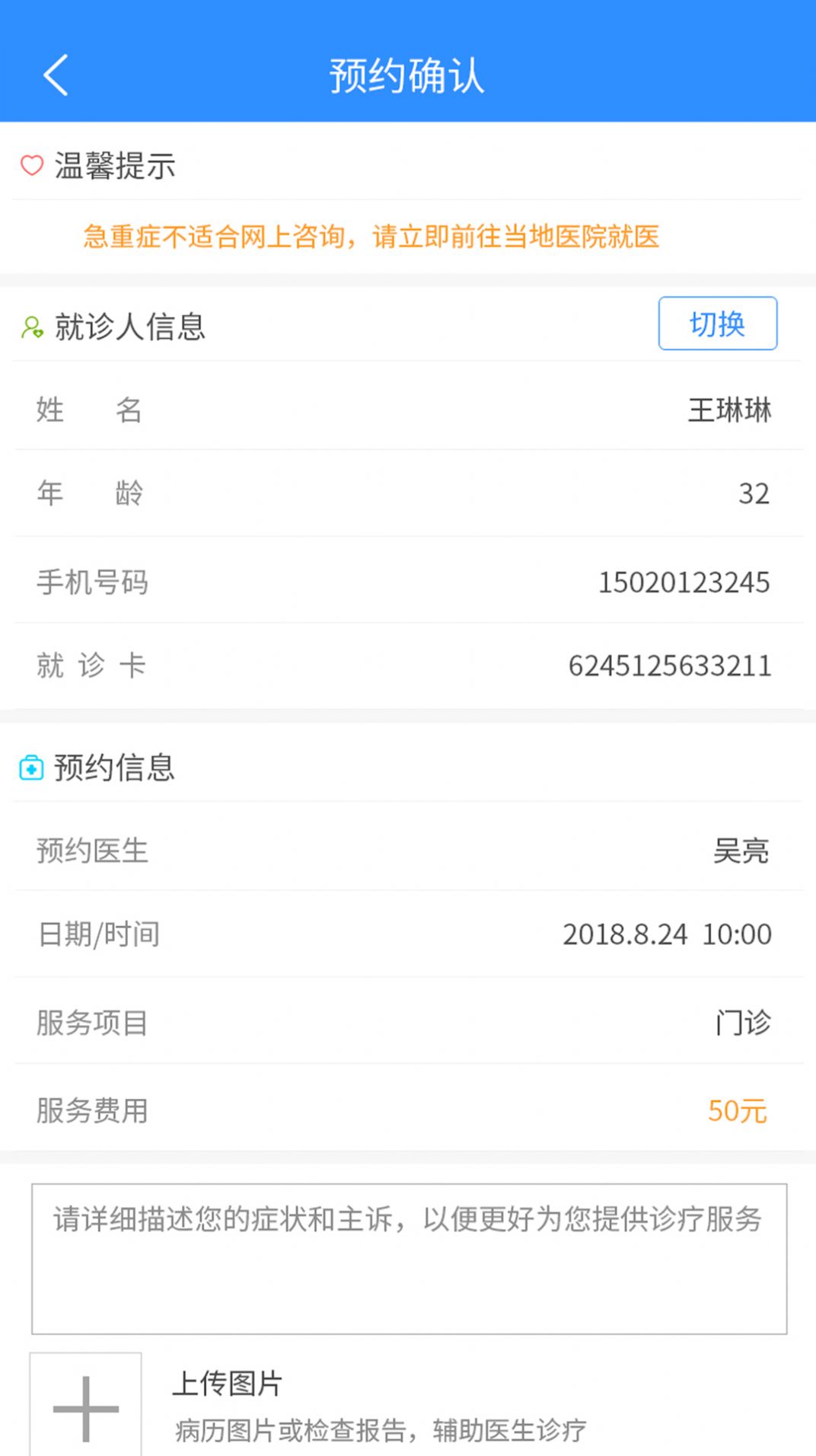Screen dimensions: 816x1456
Task: Expand the 预约医生 row
Action: (408, 853)
